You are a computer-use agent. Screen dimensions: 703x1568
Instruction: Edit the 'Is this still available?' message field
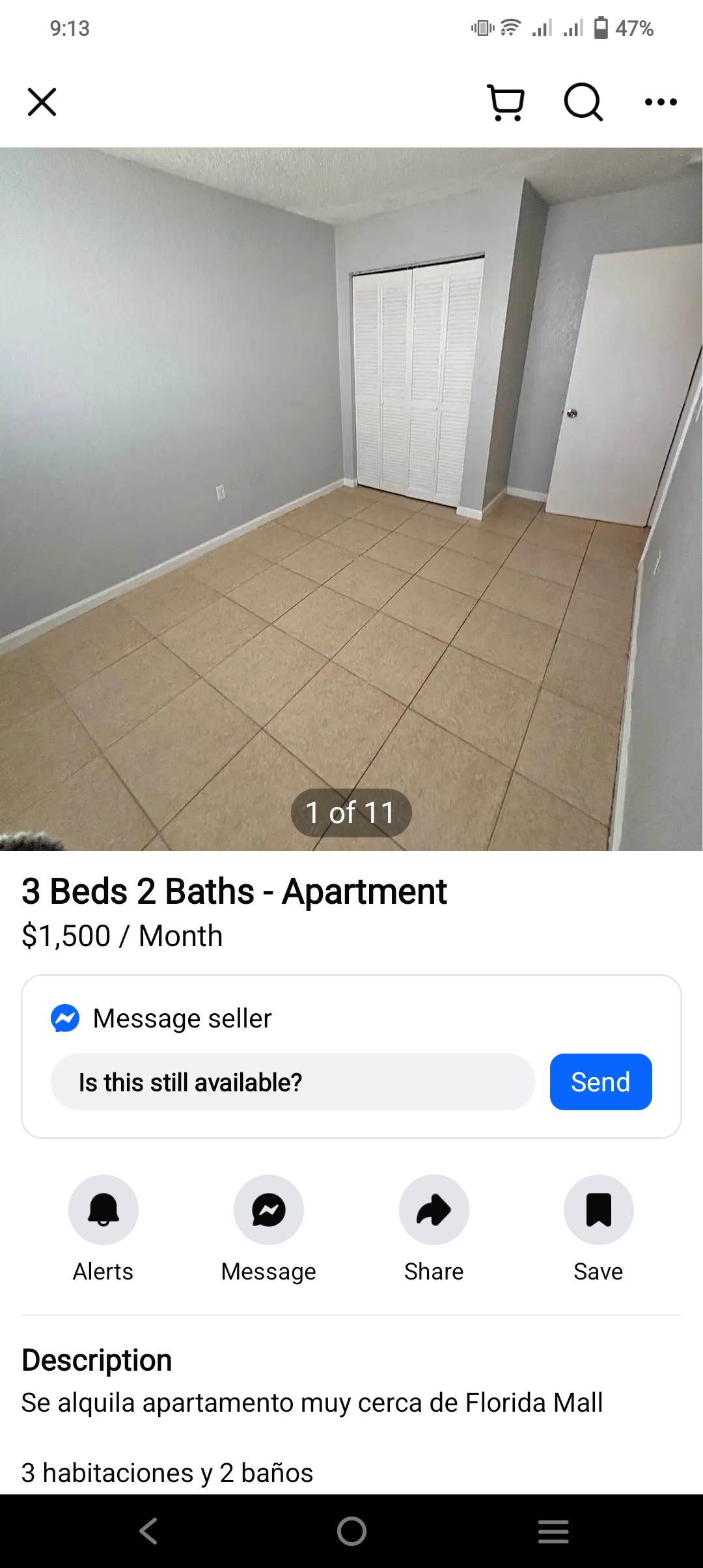(x=293, y=1082)
